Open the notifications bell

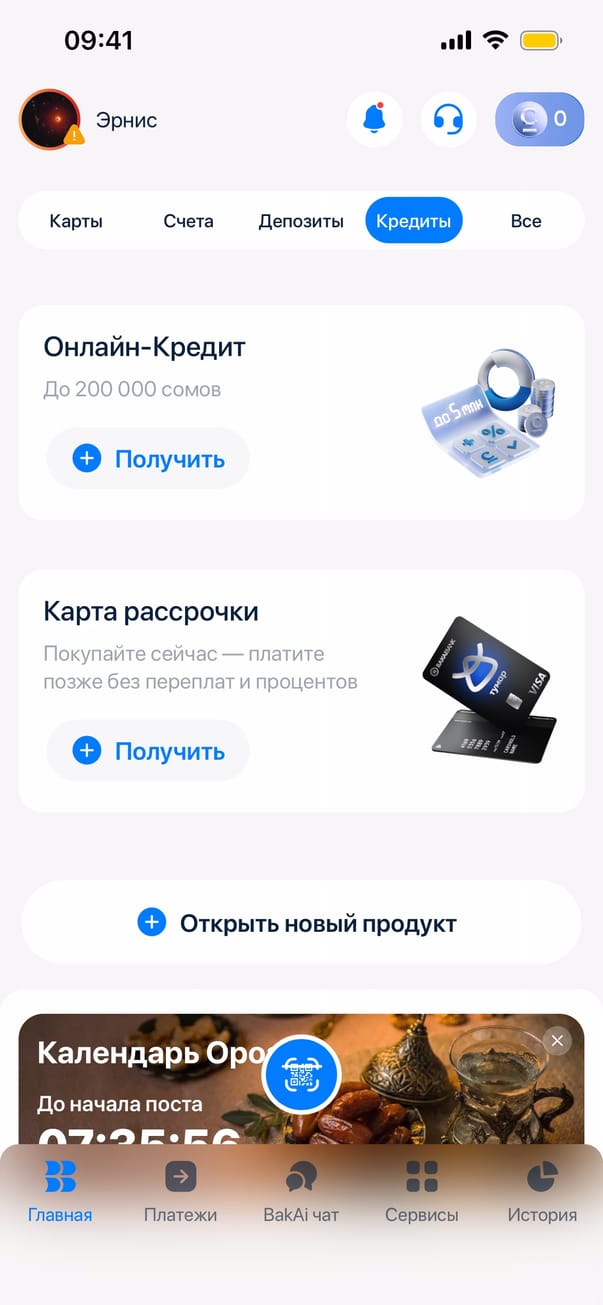pos(374,119)
